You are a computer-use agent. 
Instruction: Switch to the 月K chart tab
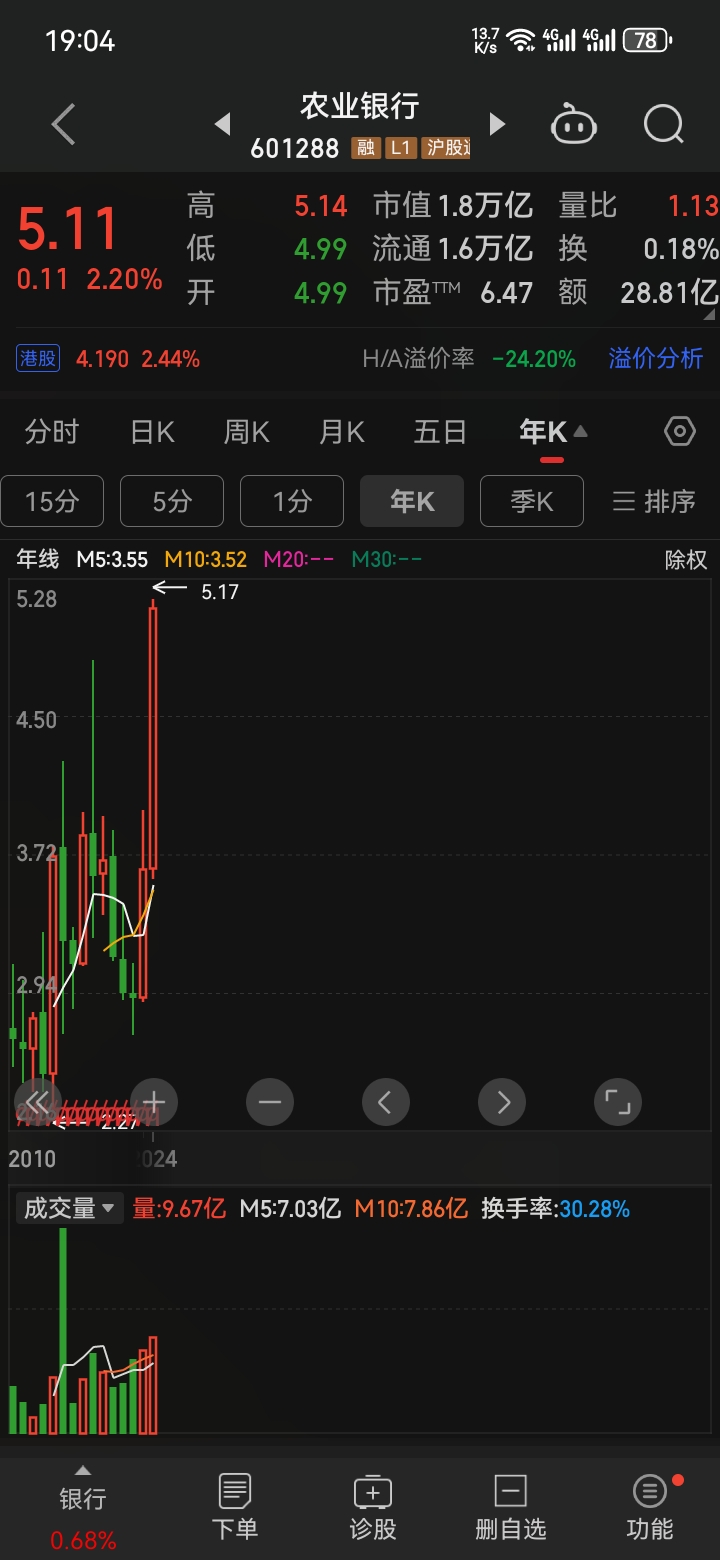click(341, 431)
